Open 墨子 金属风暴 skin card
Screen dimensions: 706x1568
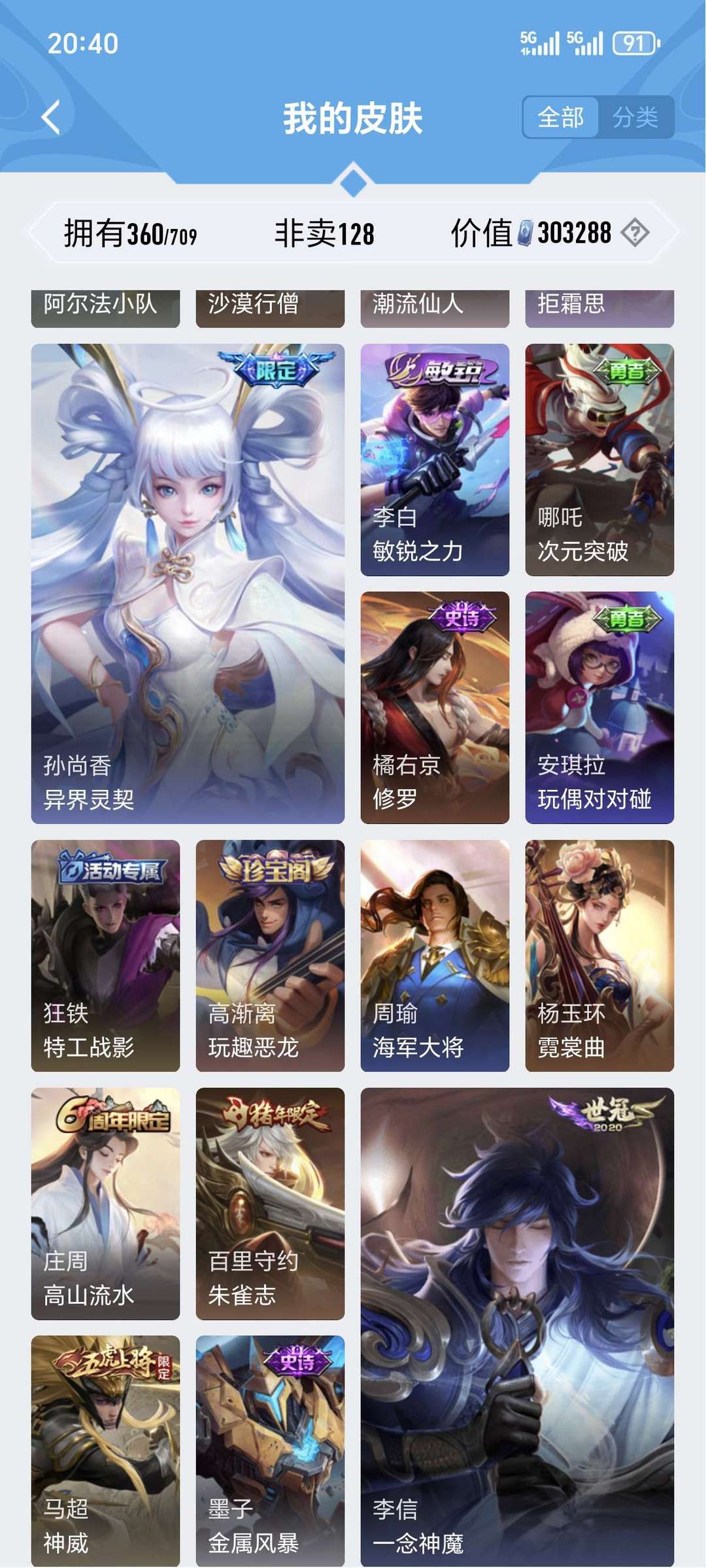click(270, 1451)
